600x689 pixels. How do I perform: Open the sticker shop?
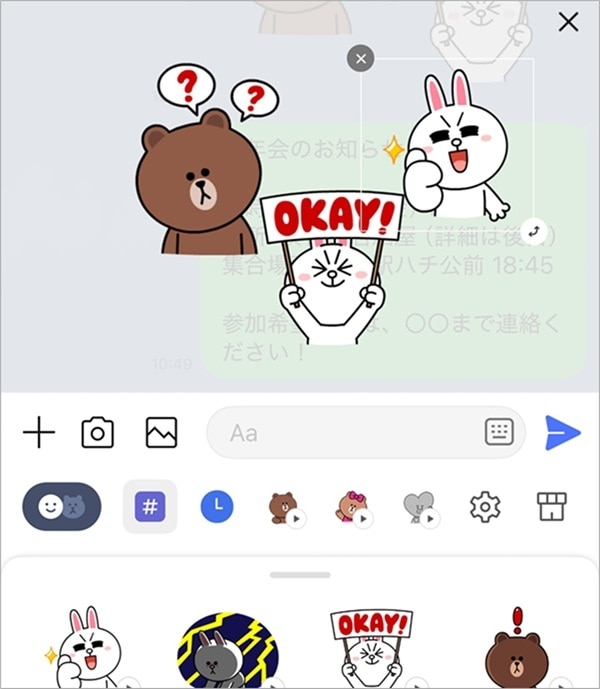[551, 507]
